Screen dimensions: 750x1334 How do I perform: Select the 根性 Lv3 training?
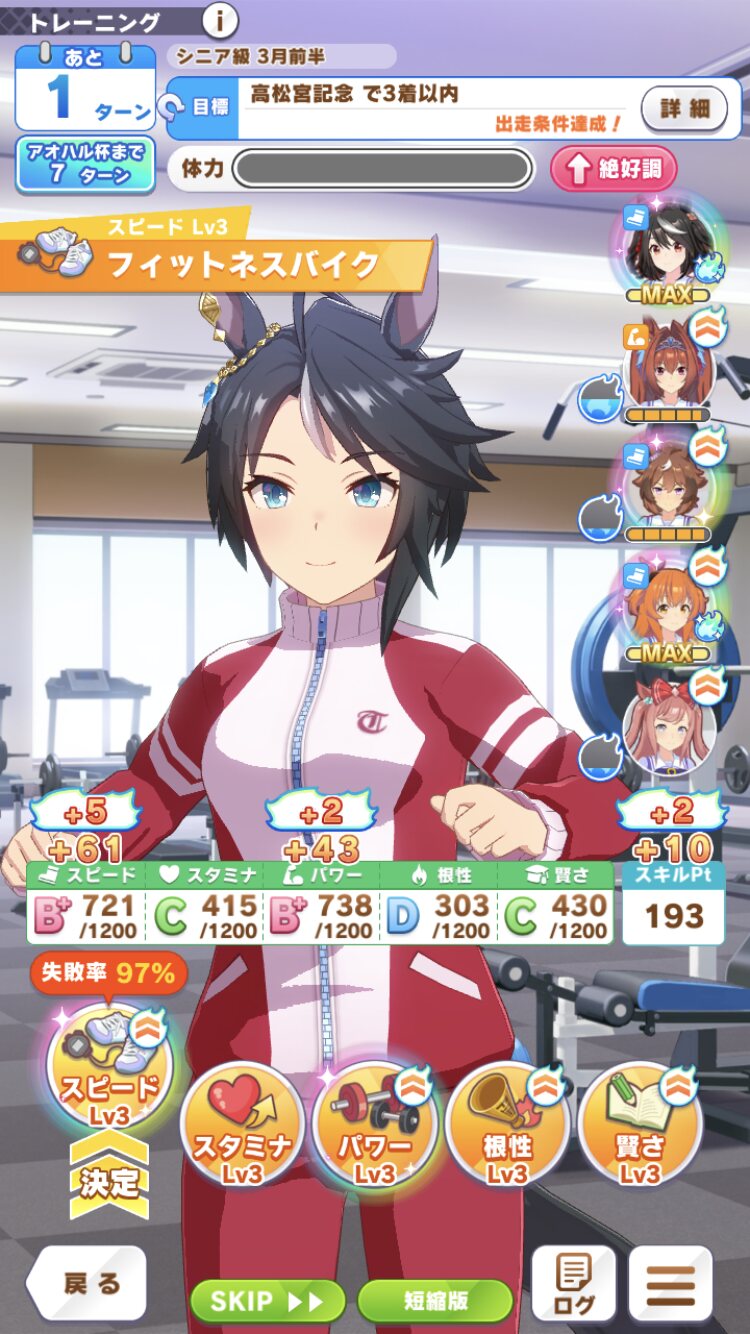[x=507, y=1124]
